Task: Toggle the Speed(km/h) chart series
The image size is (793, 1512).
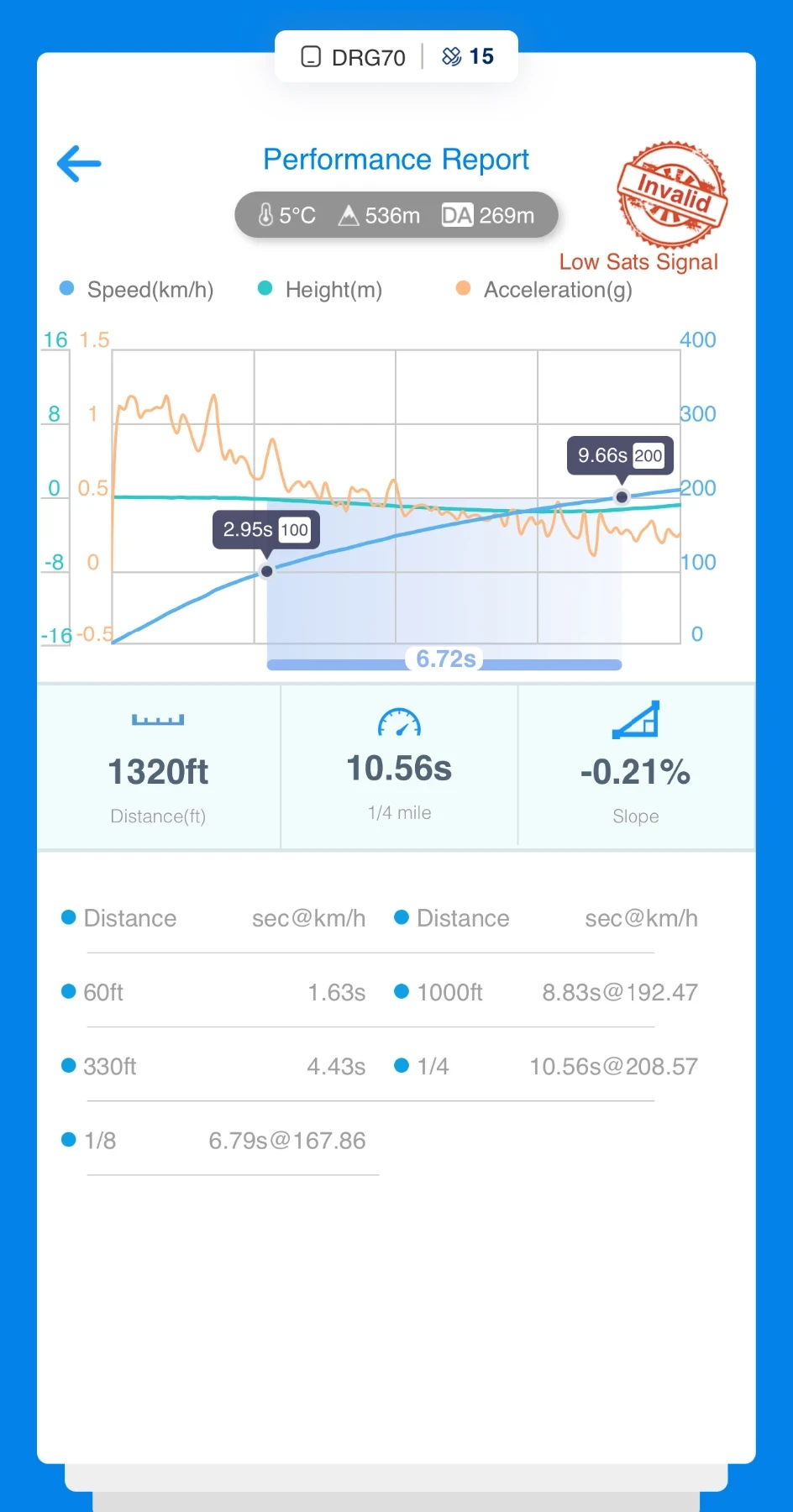Action: coord(137,290)
